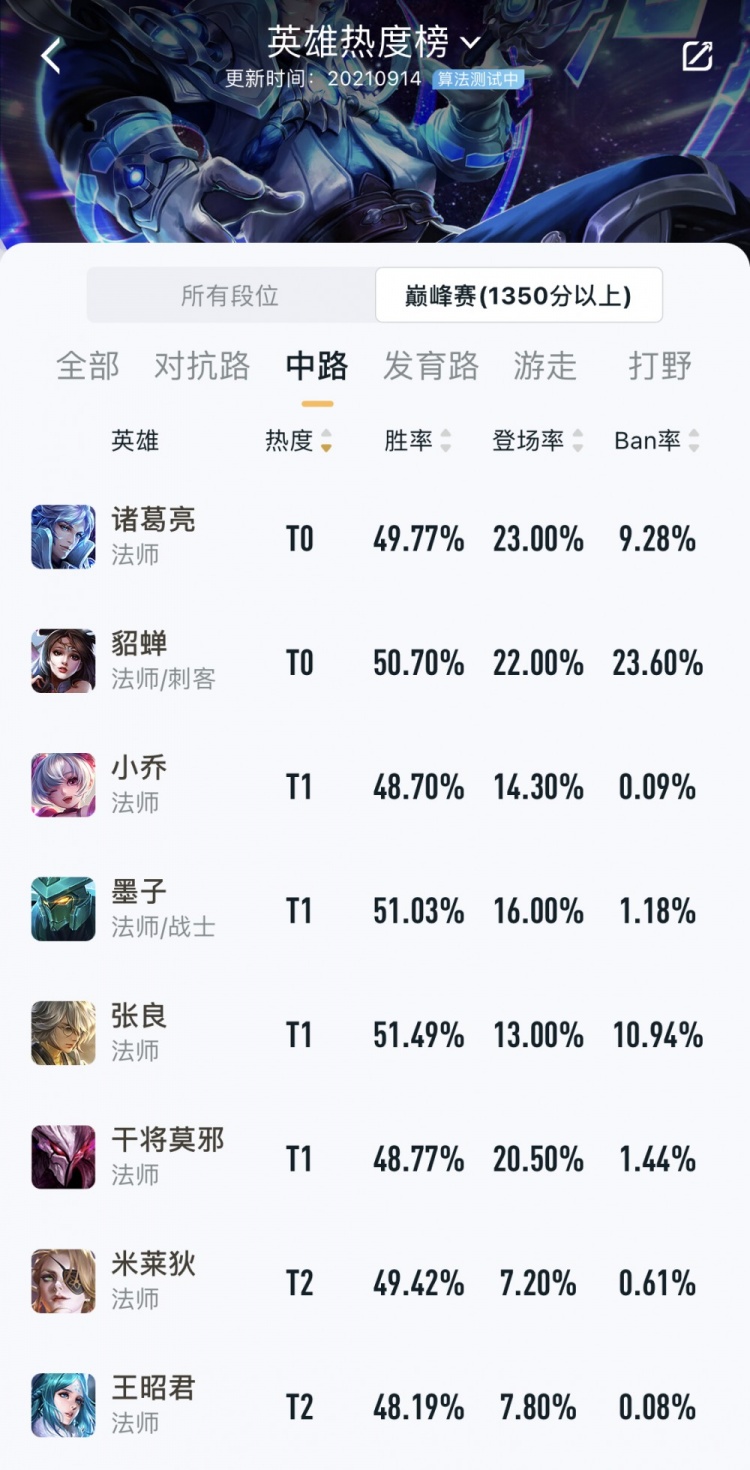
Task: Switch to the 打野 tab
Action: pyautogui.click(x=660, y=366)
